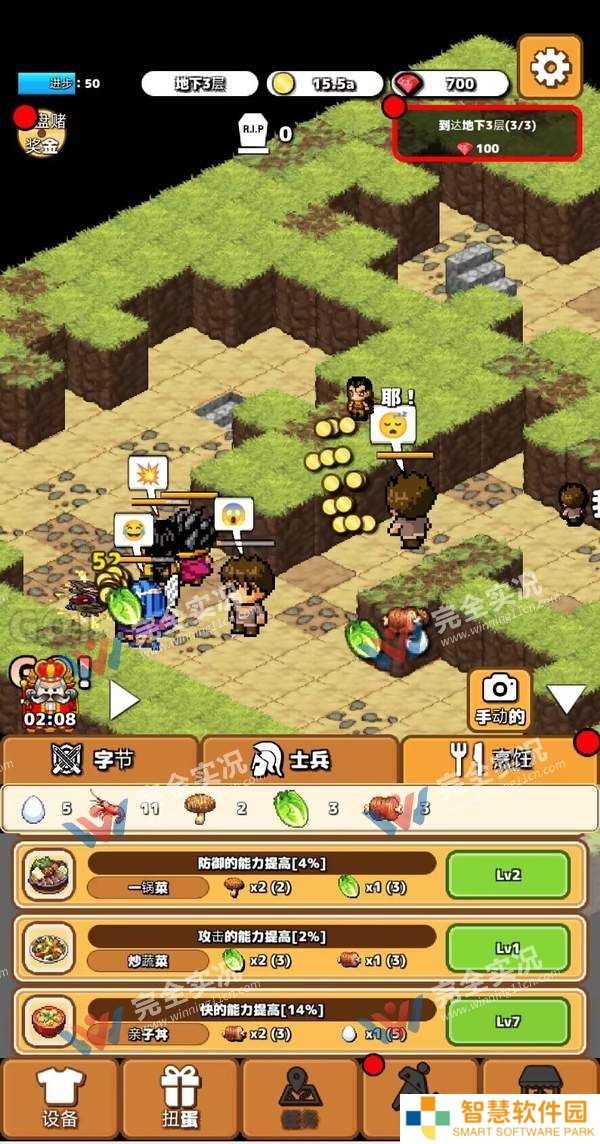Upgrade 亲子丼 with the Lv7 button
The width and height of the screenshot is (600, 1144).
507,1021
